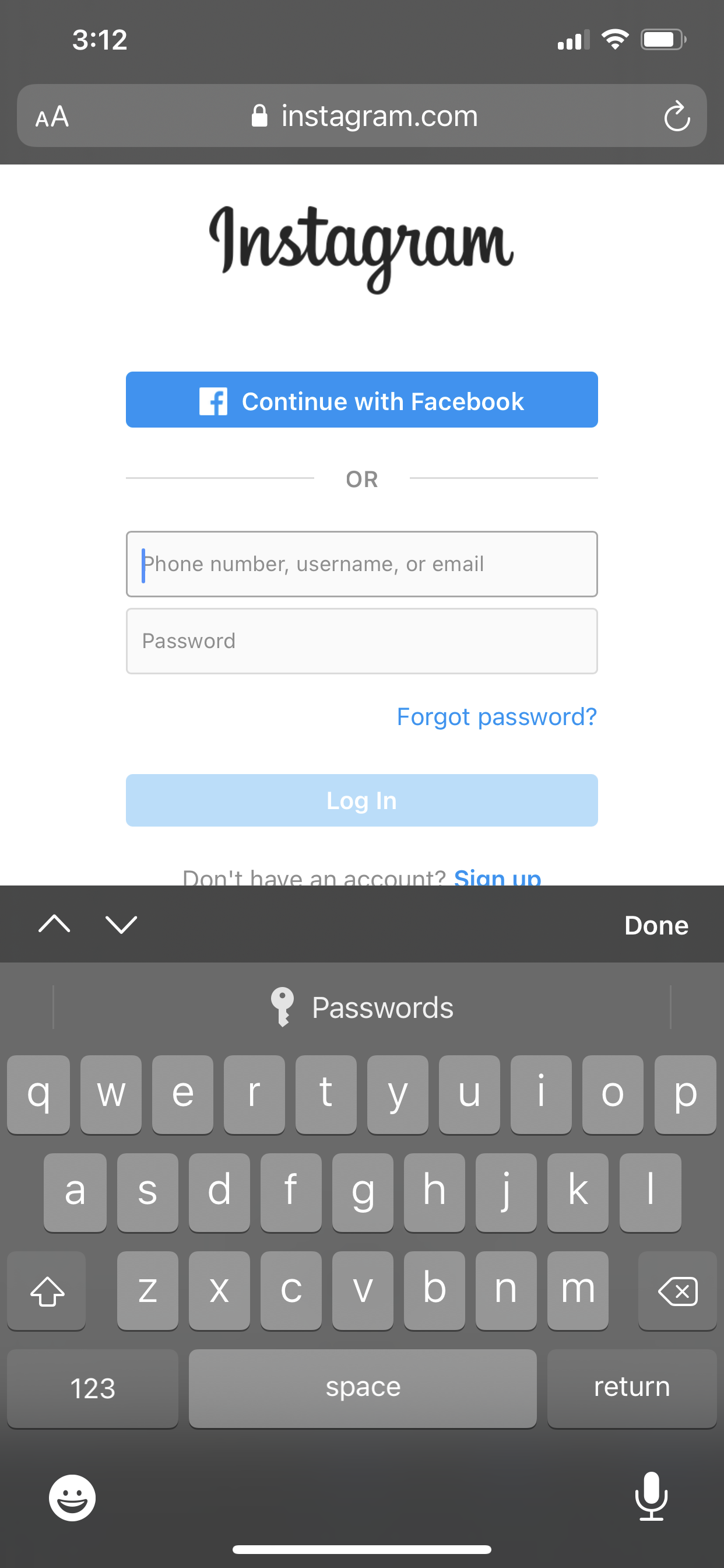Viewport: 724px width, 1568px height.
Task: Select the Password field
Action: (x=361, y=641)
